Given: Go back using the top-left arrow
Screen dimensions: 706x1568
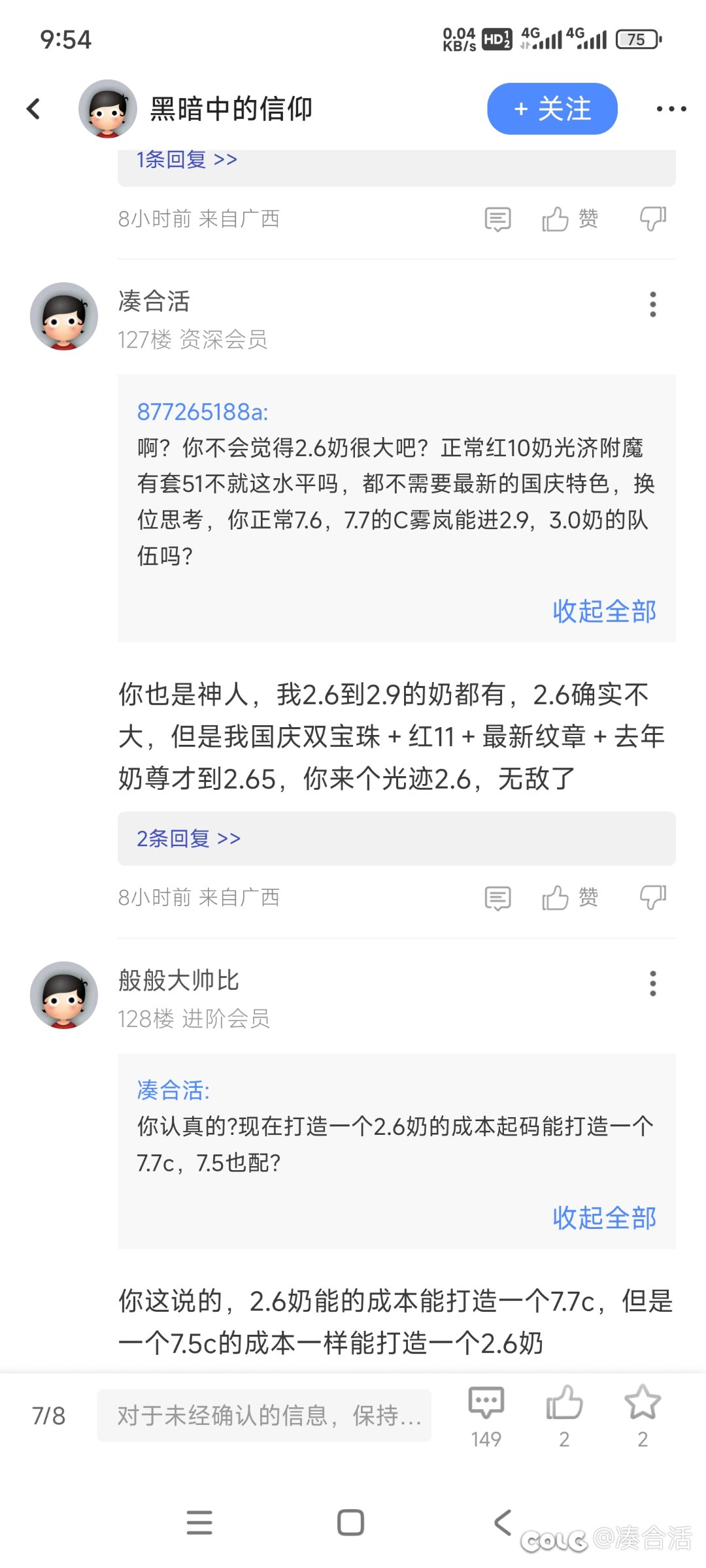Looking at the screenshot, I should pyautogui.click(x=34, y=108).
